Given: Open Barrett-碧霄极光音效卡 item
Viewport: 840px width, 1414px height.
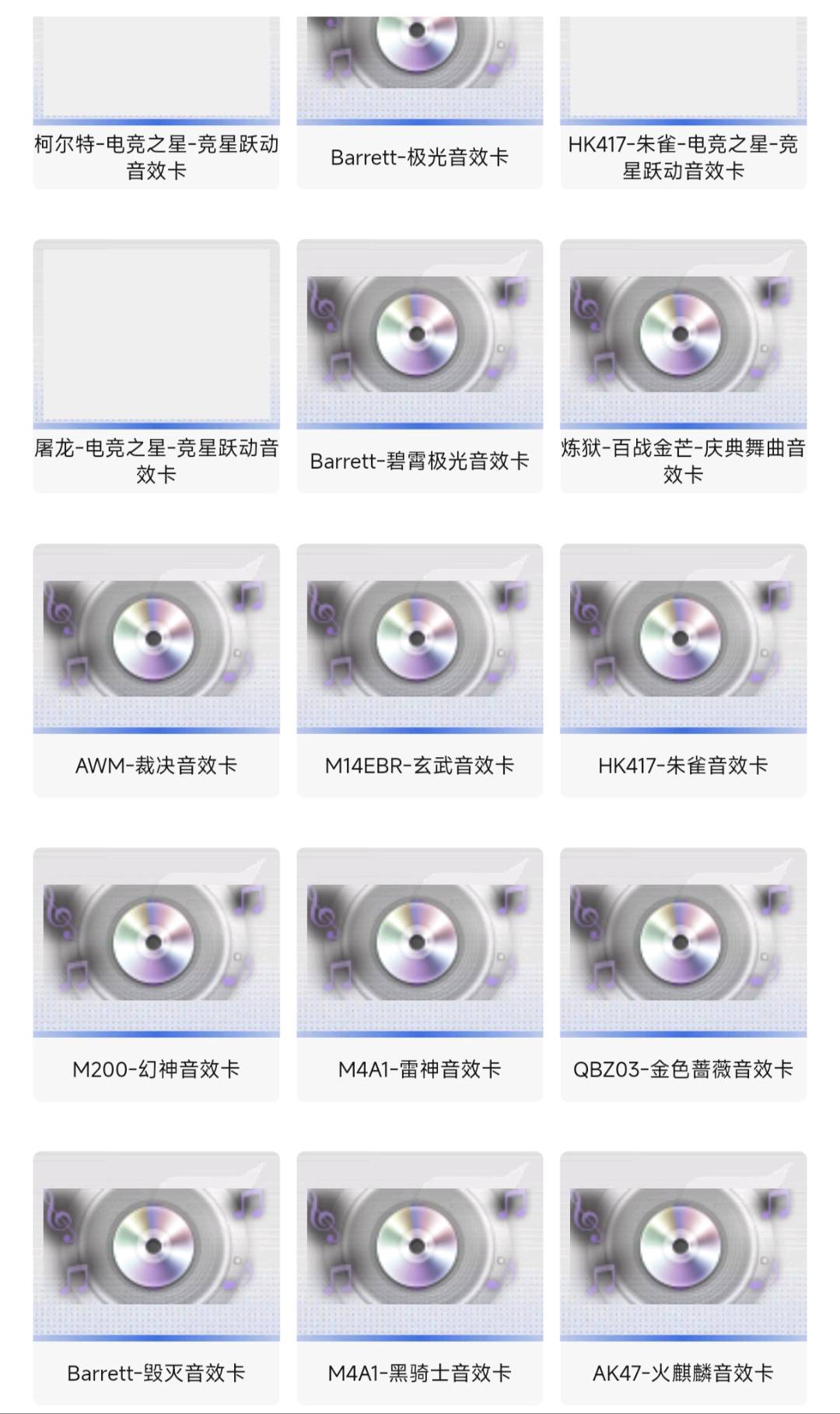Looking at the screenshot, I should point(419,366).
